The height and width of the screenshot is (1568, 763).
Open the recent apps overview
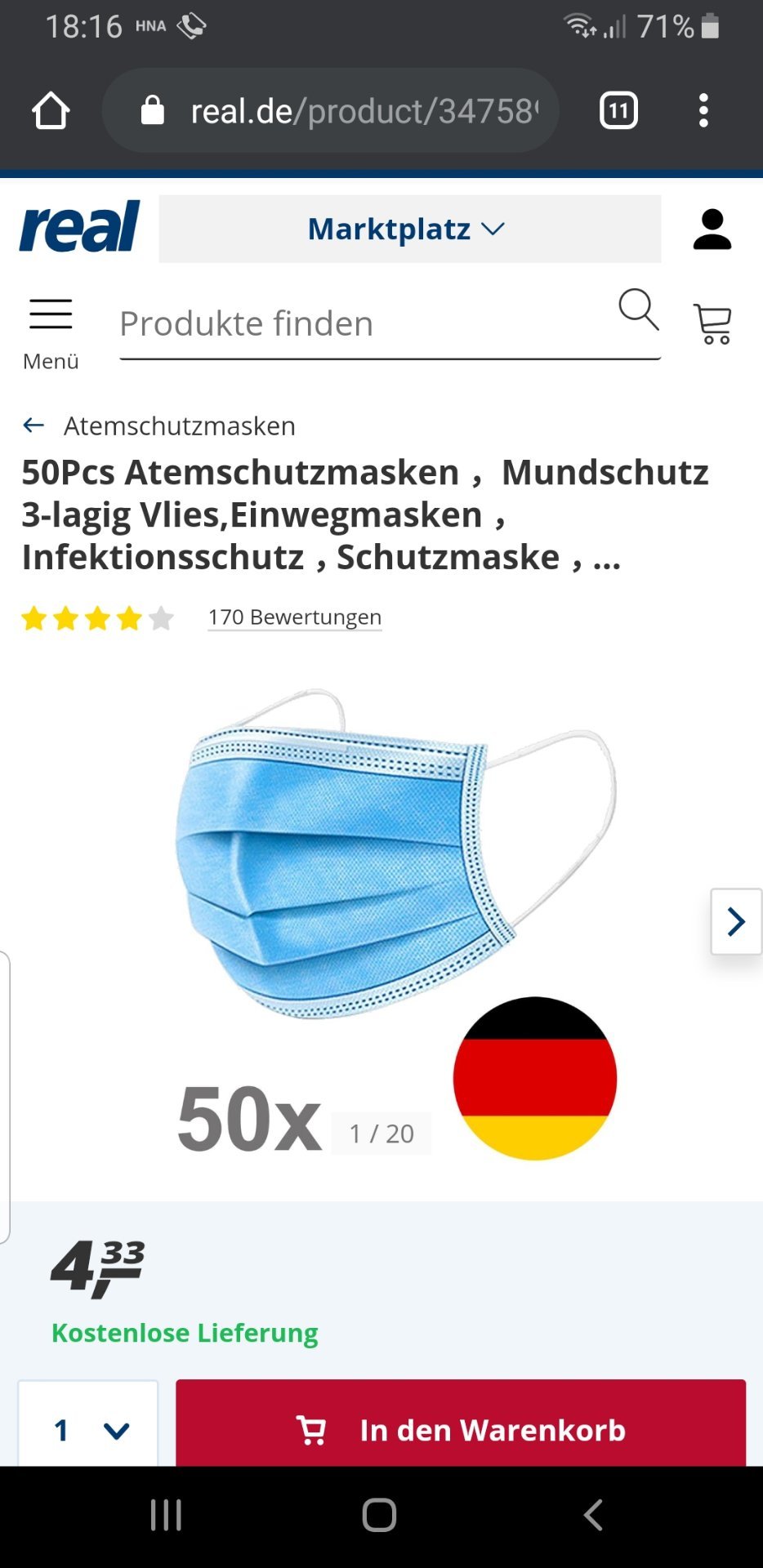coord(166,1515)
